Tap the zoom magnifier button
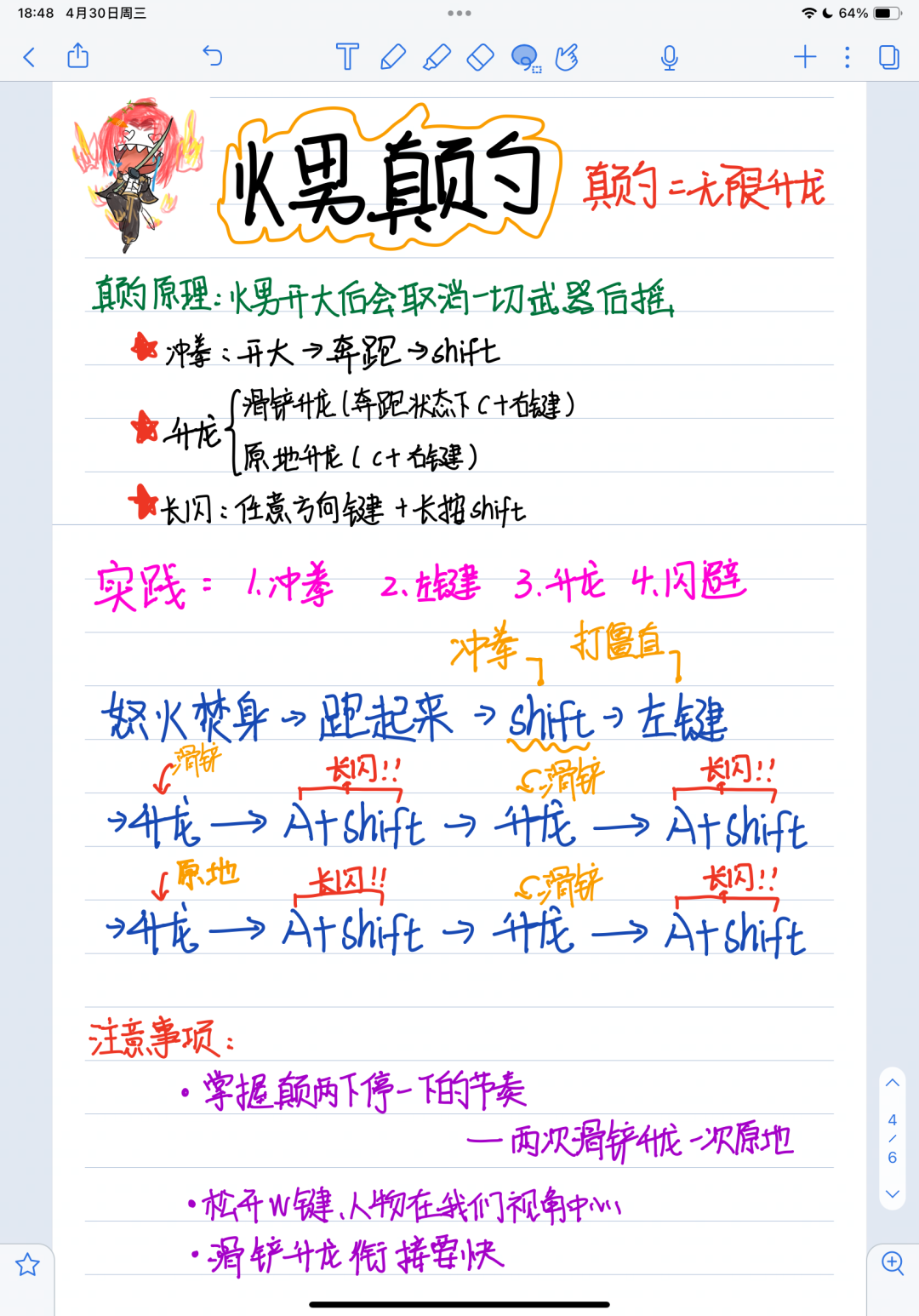919x1316 pixels. [x=893, y=1262]
